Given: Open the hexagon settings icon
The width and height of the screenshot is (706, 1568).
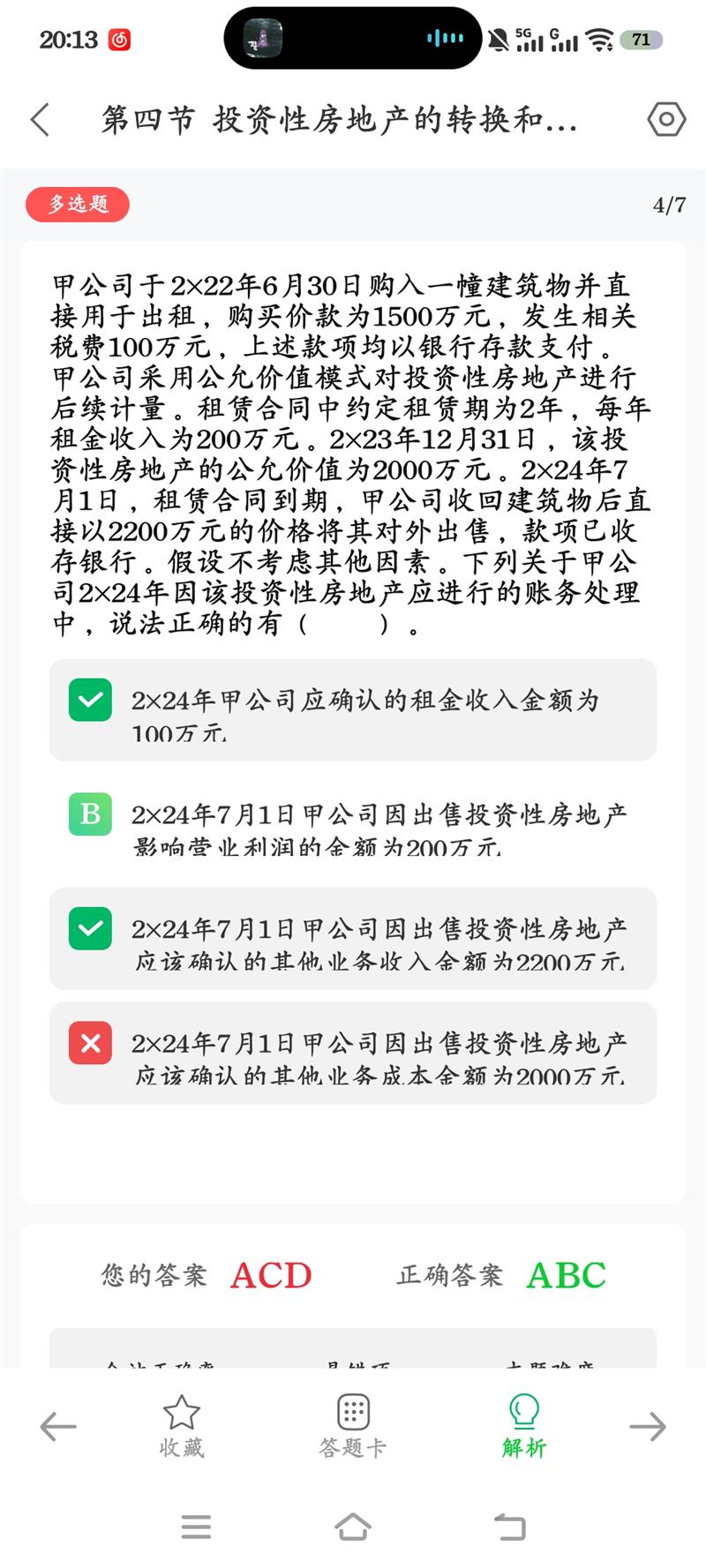Looking at the screenshot, I should point(666,119).
